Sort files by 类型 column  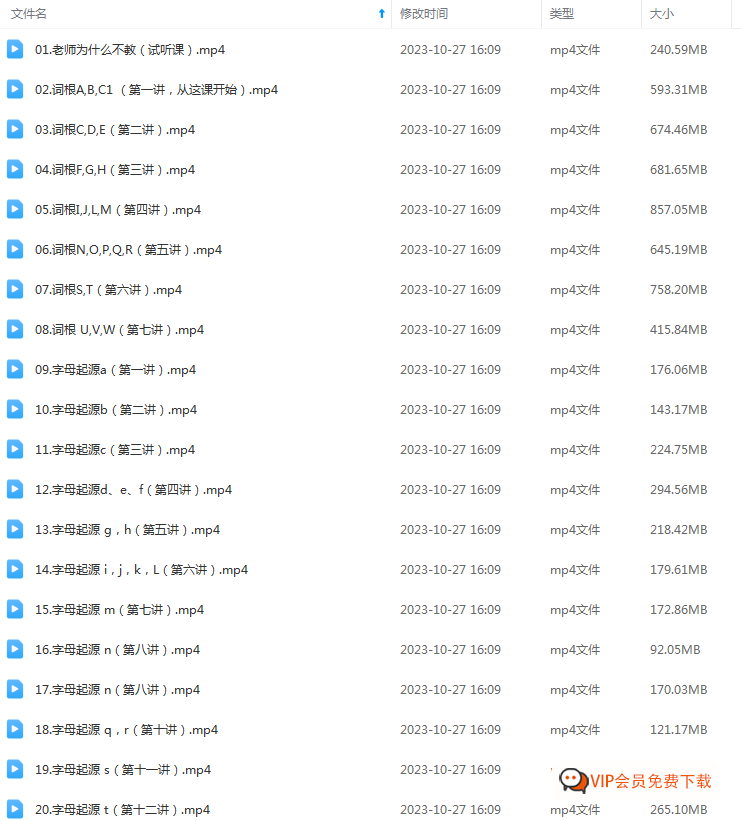(562, 14)
